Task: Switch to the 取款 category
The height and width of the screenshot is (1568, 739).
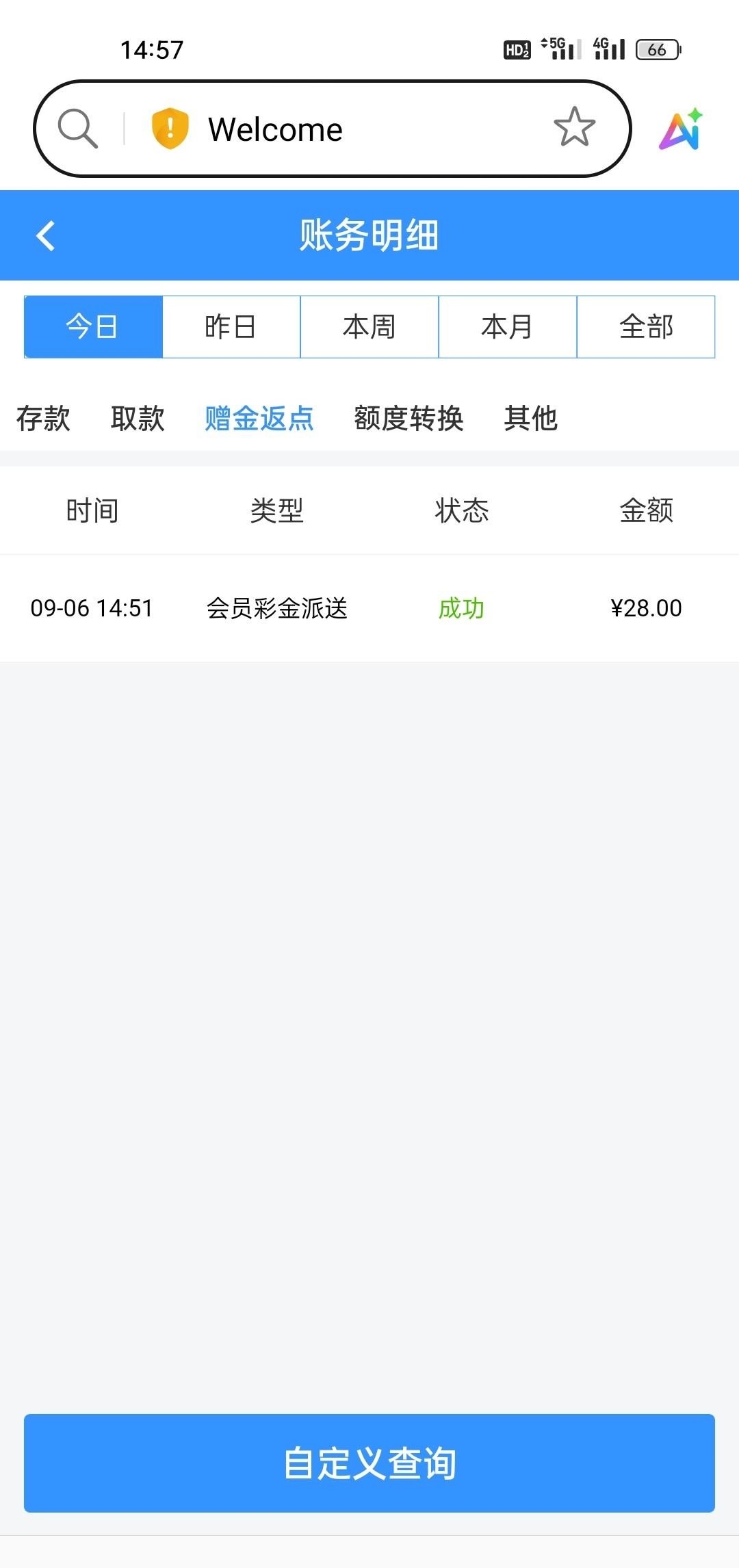Action: (x=138, y=419)
